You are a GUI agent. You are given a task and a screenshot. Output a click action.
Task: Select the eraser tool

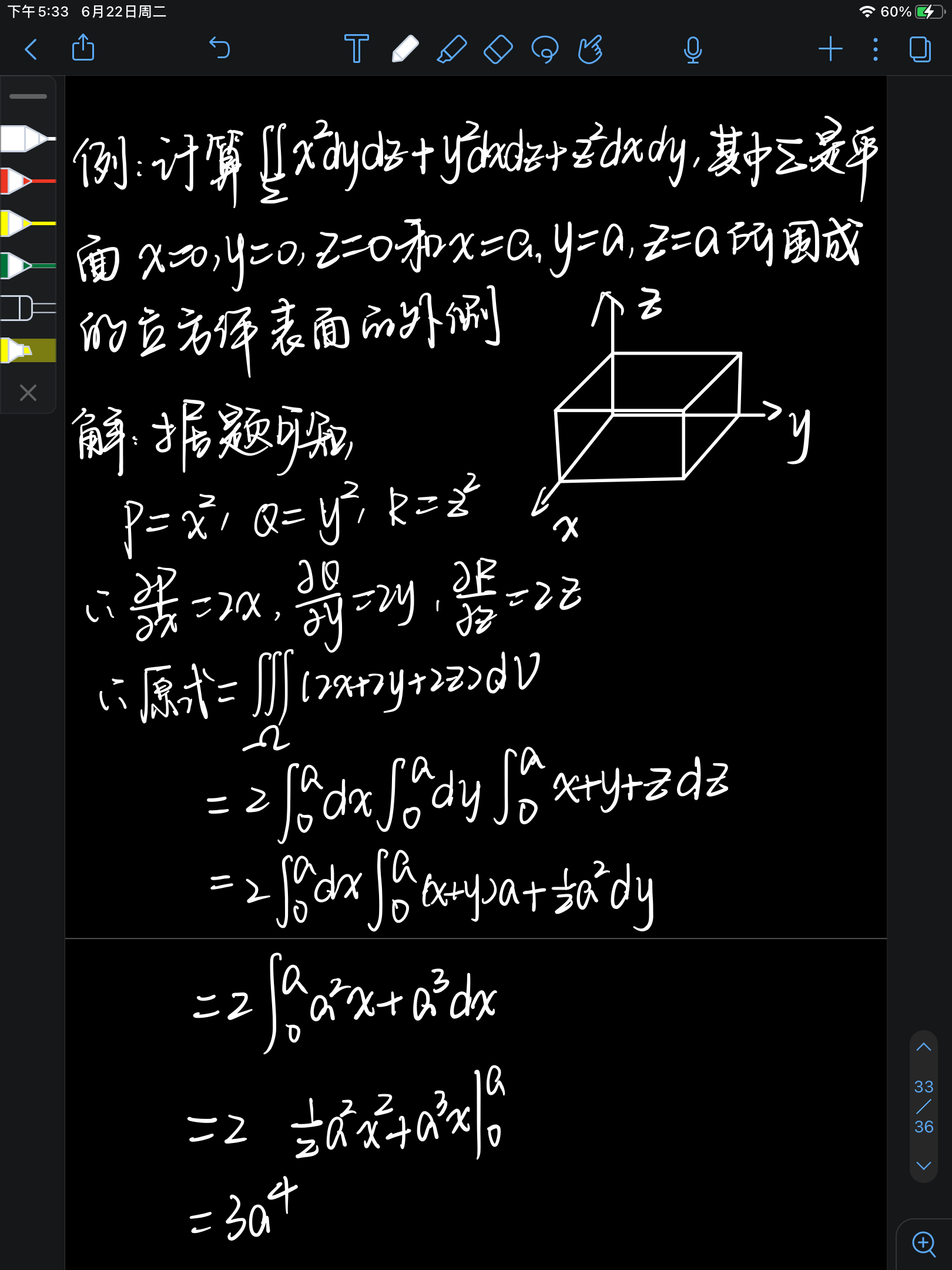pos(498,49)
